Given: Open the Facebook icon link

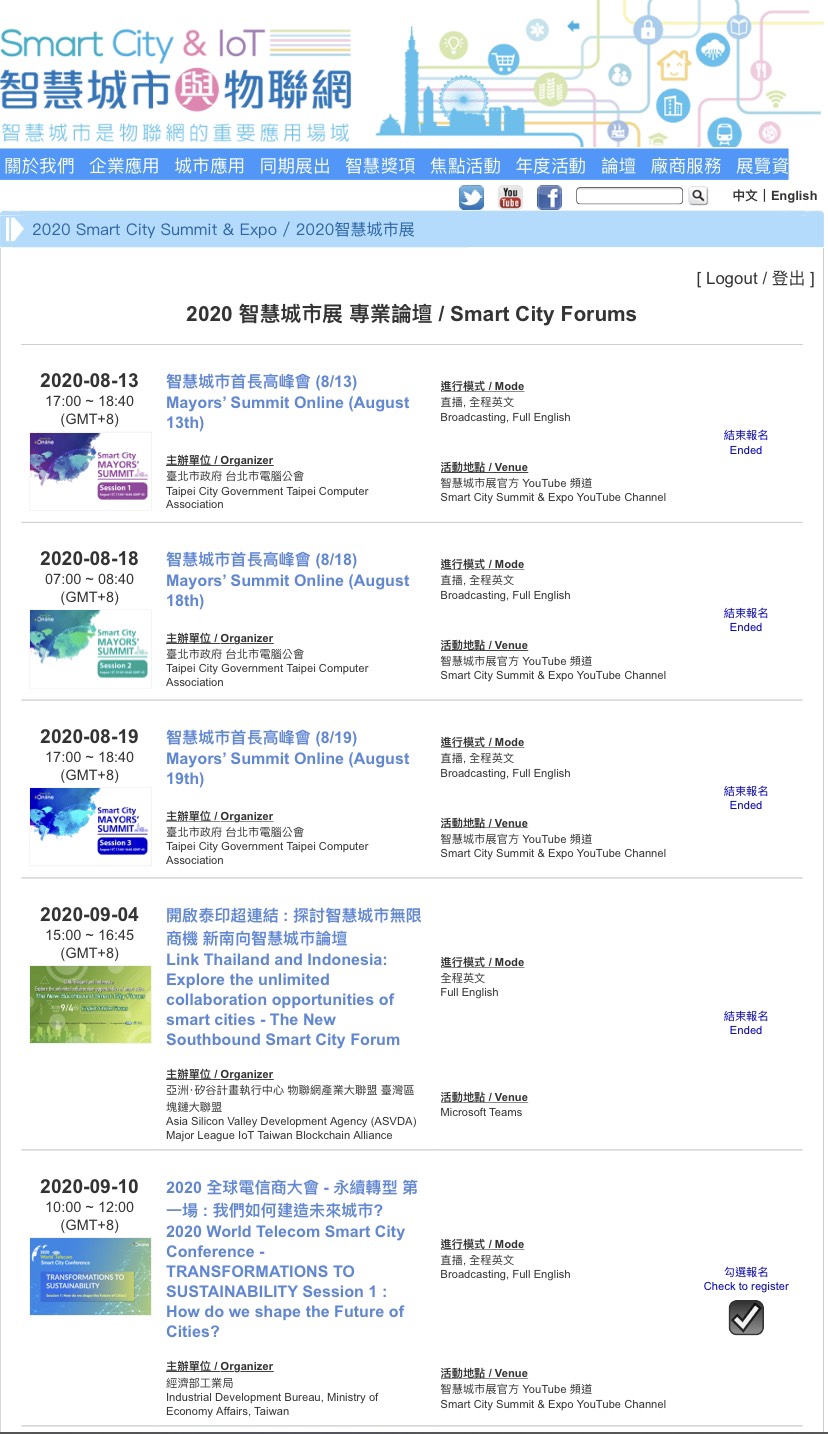Looking at the screenshot, I should [x=549, y=197].
